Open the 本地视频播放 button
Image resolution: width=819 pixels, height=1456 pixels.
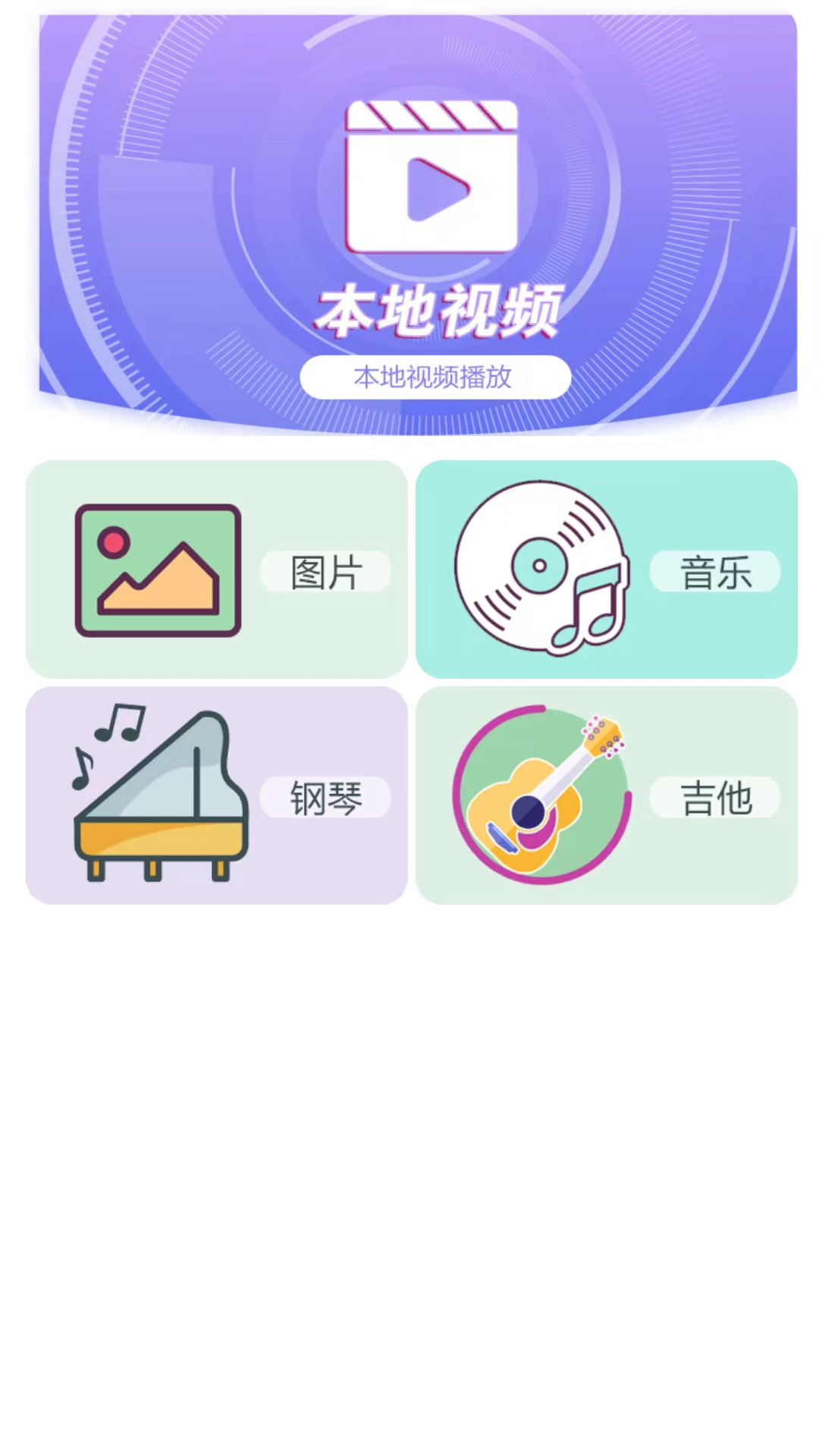point(437,377)
